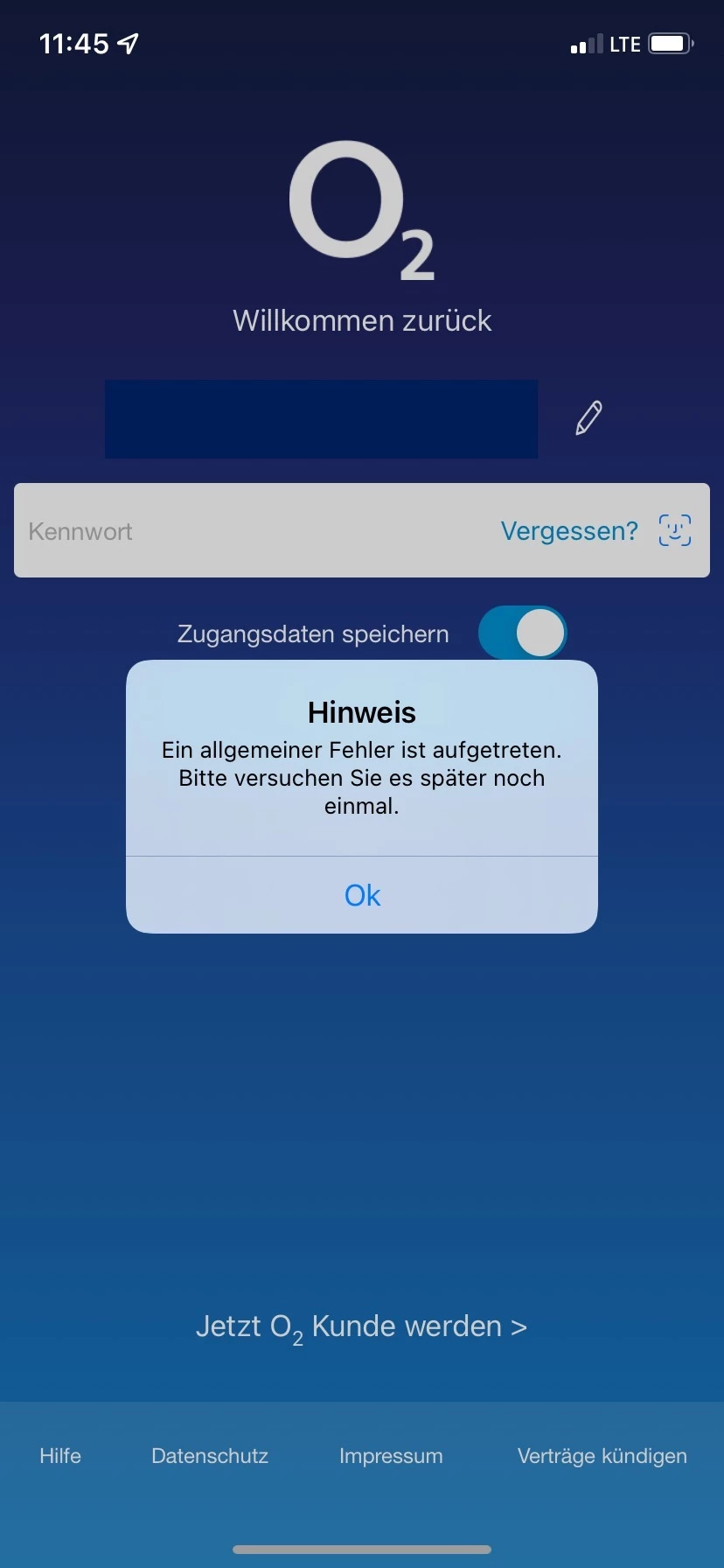Dismiss the Hinweis dialog with Ok
The width and height of the screenshot is (724, 1568).
[362, 895]
